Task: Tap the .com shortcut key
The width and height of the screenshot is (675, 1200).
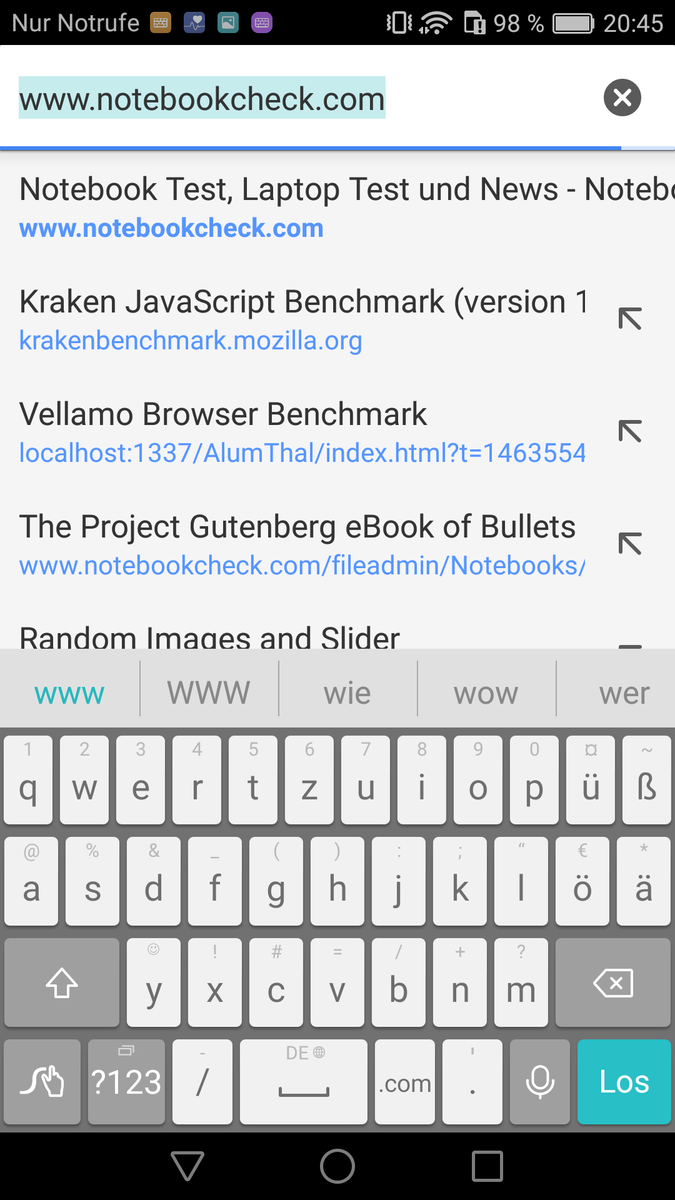Action: pos(405,1082)
